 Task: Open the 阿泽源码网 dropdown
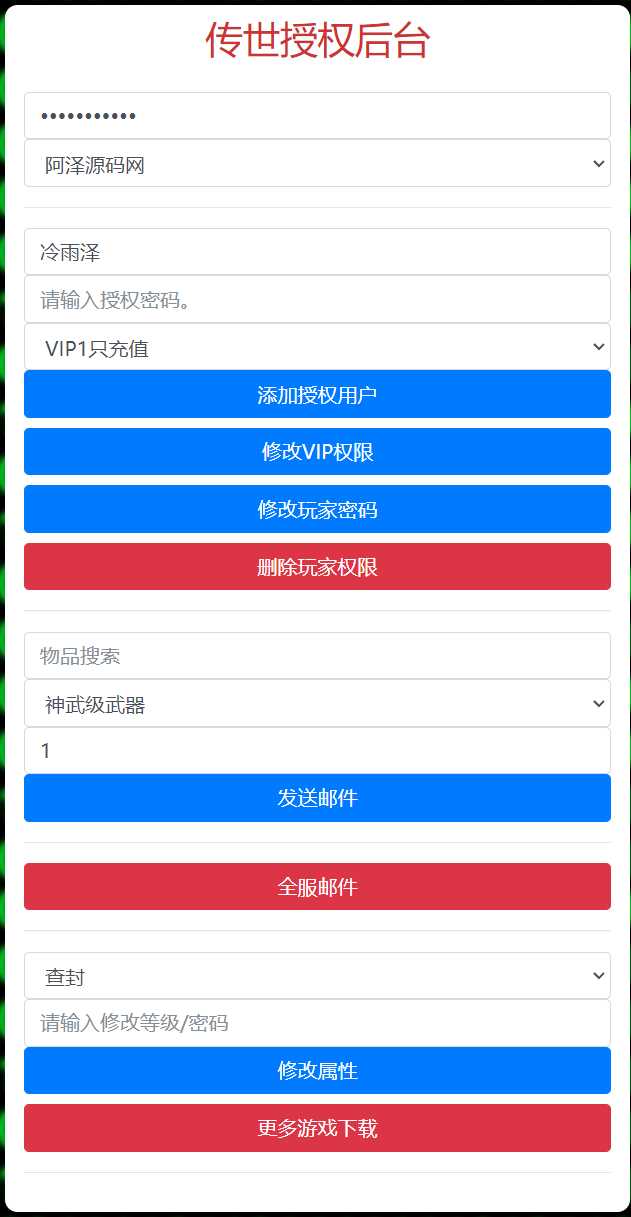pos(317,164)
